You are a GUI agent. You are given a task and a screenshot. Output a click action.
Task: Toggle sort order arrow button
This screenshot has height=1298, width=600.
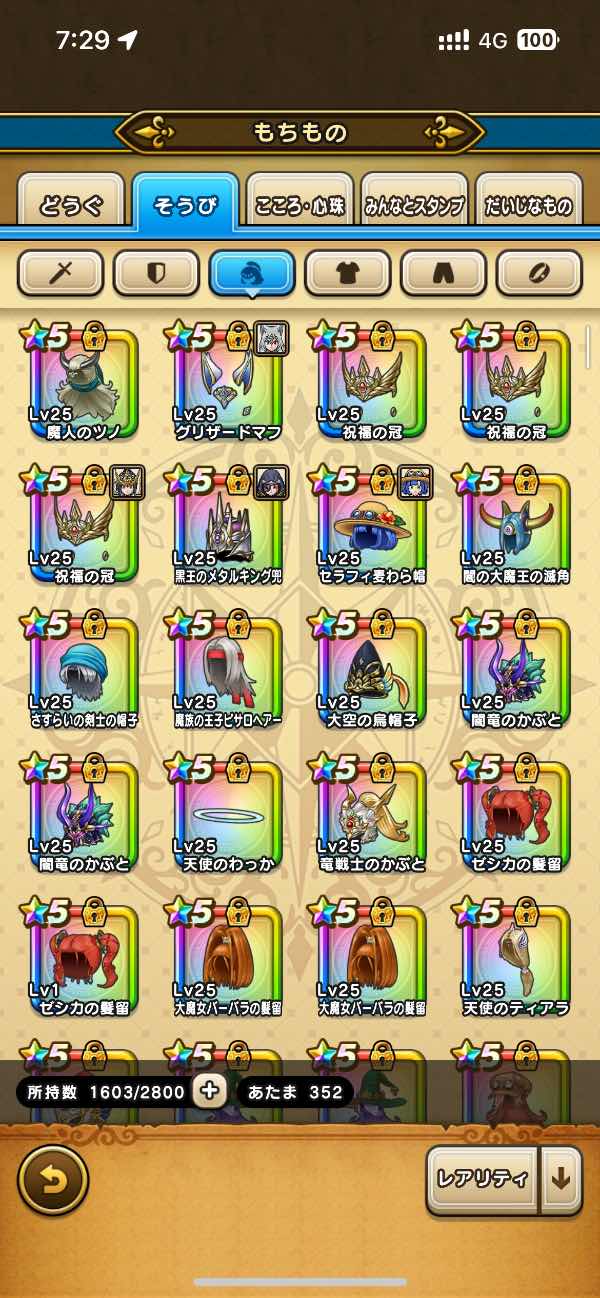pyautogui.click(x=561, y=1178)
